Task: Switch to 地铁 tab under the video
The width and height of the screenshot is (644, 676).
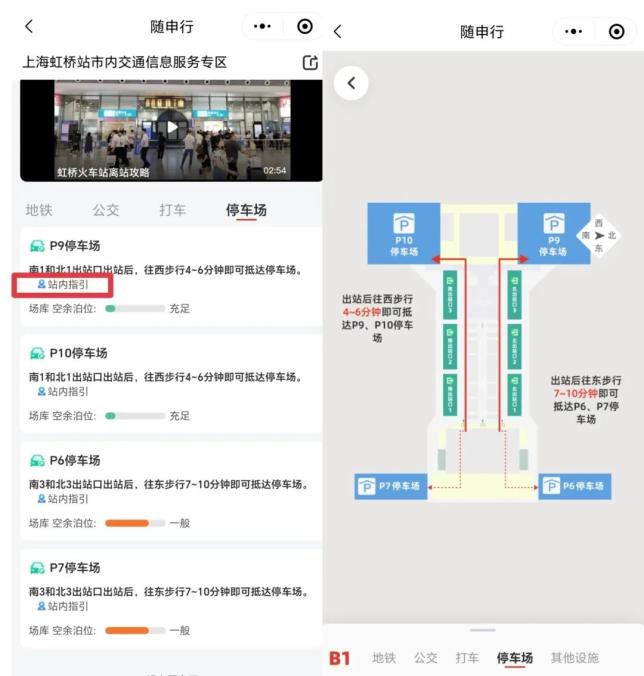Action: coord(39,210)
